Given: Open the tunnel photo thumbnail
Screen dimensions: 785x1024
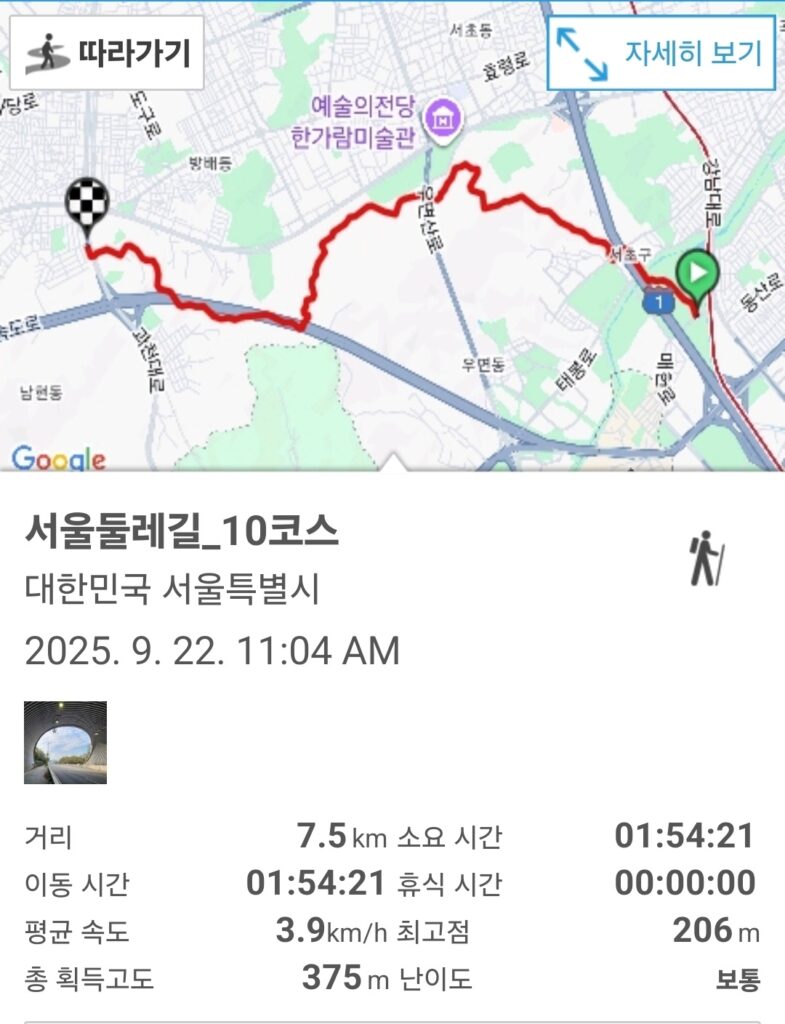Looking at the screenshot, I should (x=65, y=742).
